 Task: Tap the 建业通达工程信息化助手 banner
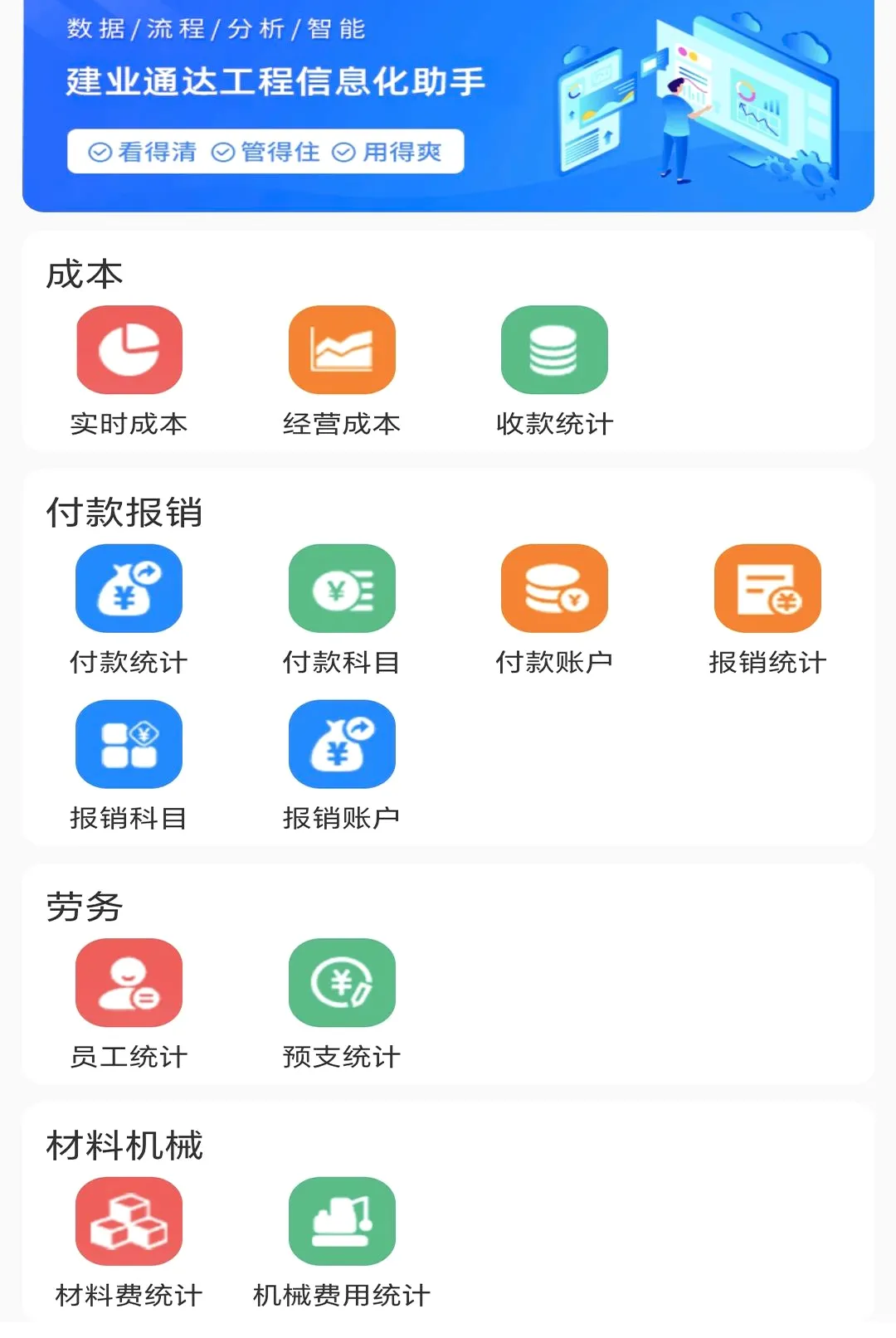click(x=448, y=105)
